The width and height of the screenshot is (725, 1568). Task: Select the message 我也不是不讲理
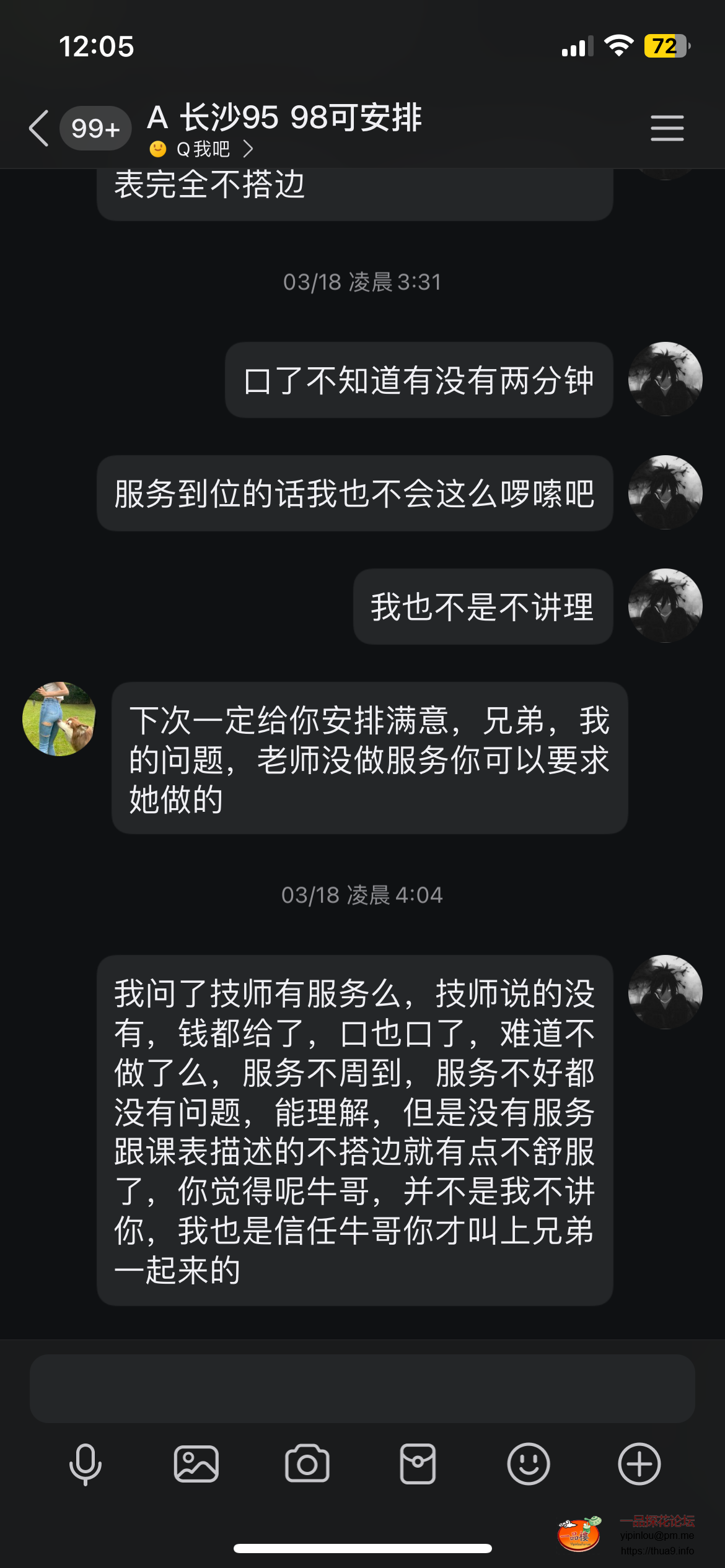point(483,607)
